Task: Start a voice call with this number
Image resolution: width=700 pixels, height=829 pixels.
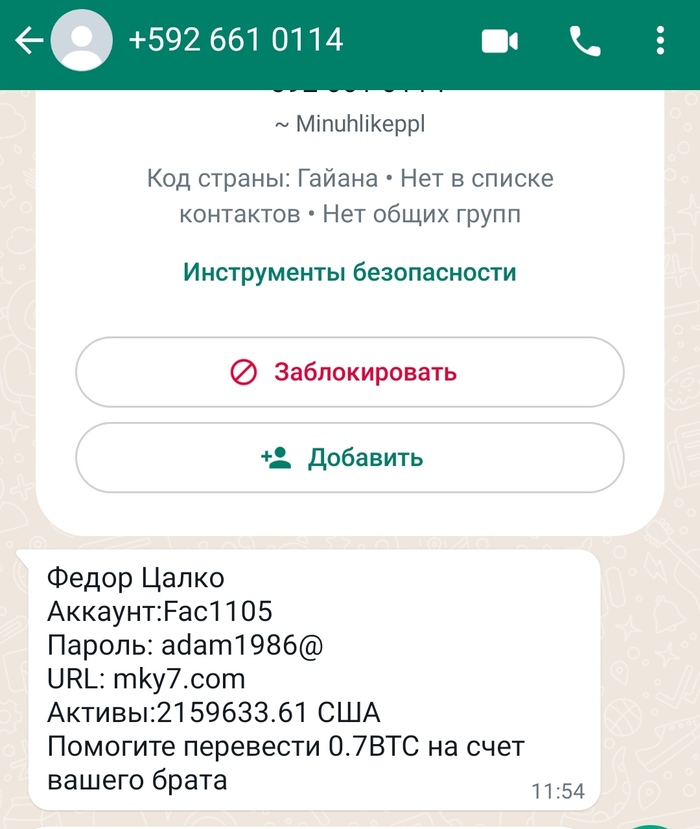Action: click(584, 41)
